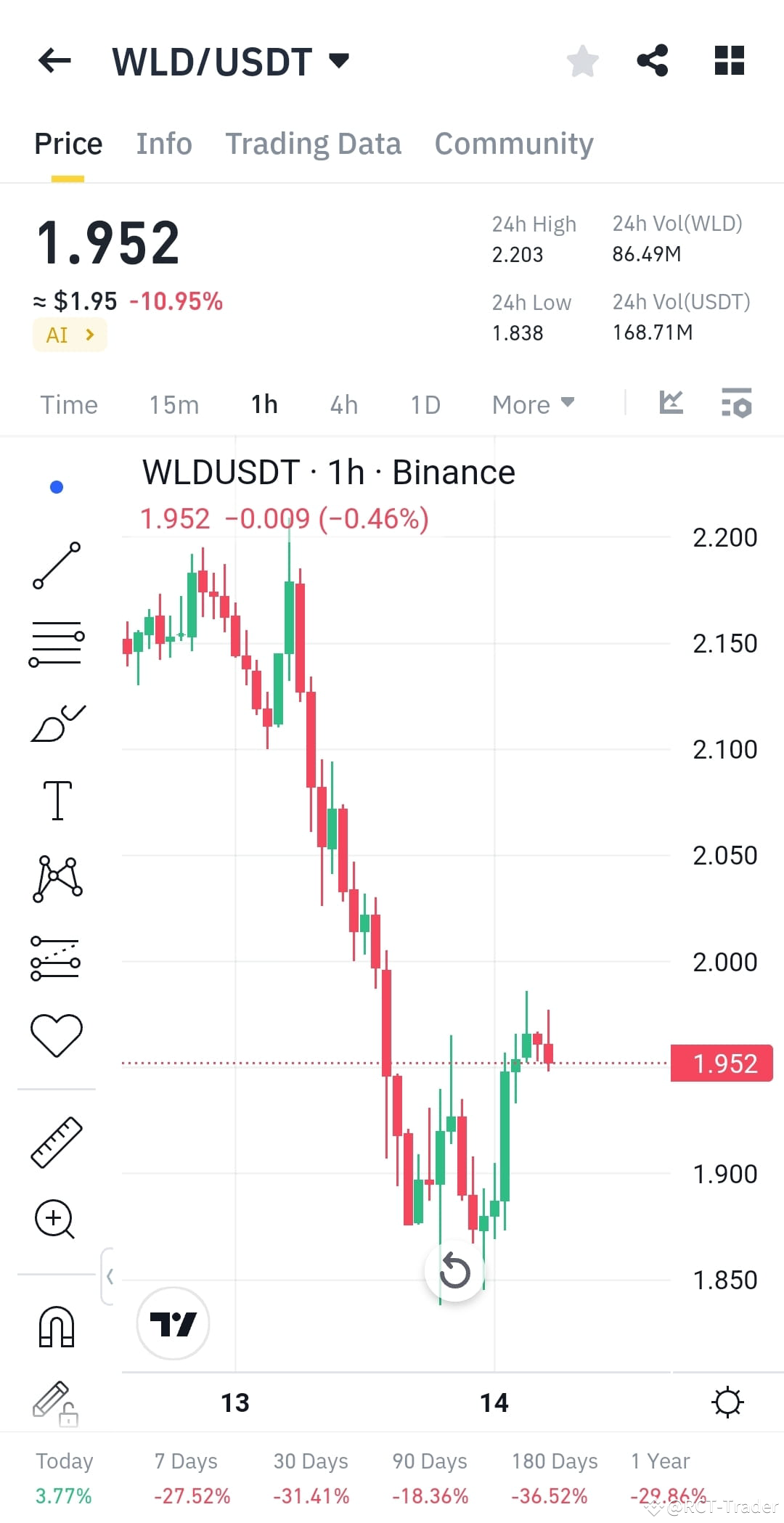784x1523 pixels.
Task: Star WLD/USDT as a favorite
Action: [x=583, y=61]
